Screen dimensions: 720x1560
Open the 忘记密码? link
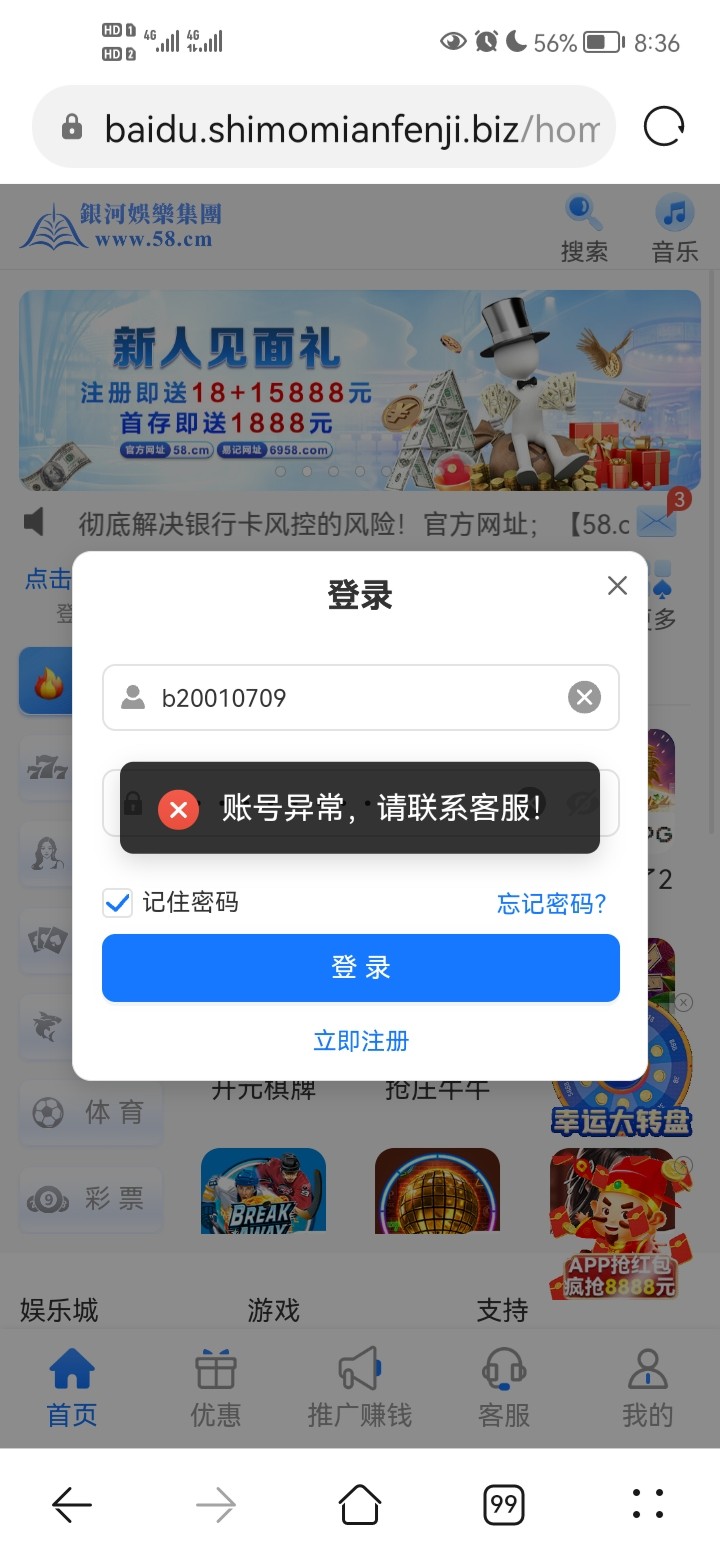(551, 904)
